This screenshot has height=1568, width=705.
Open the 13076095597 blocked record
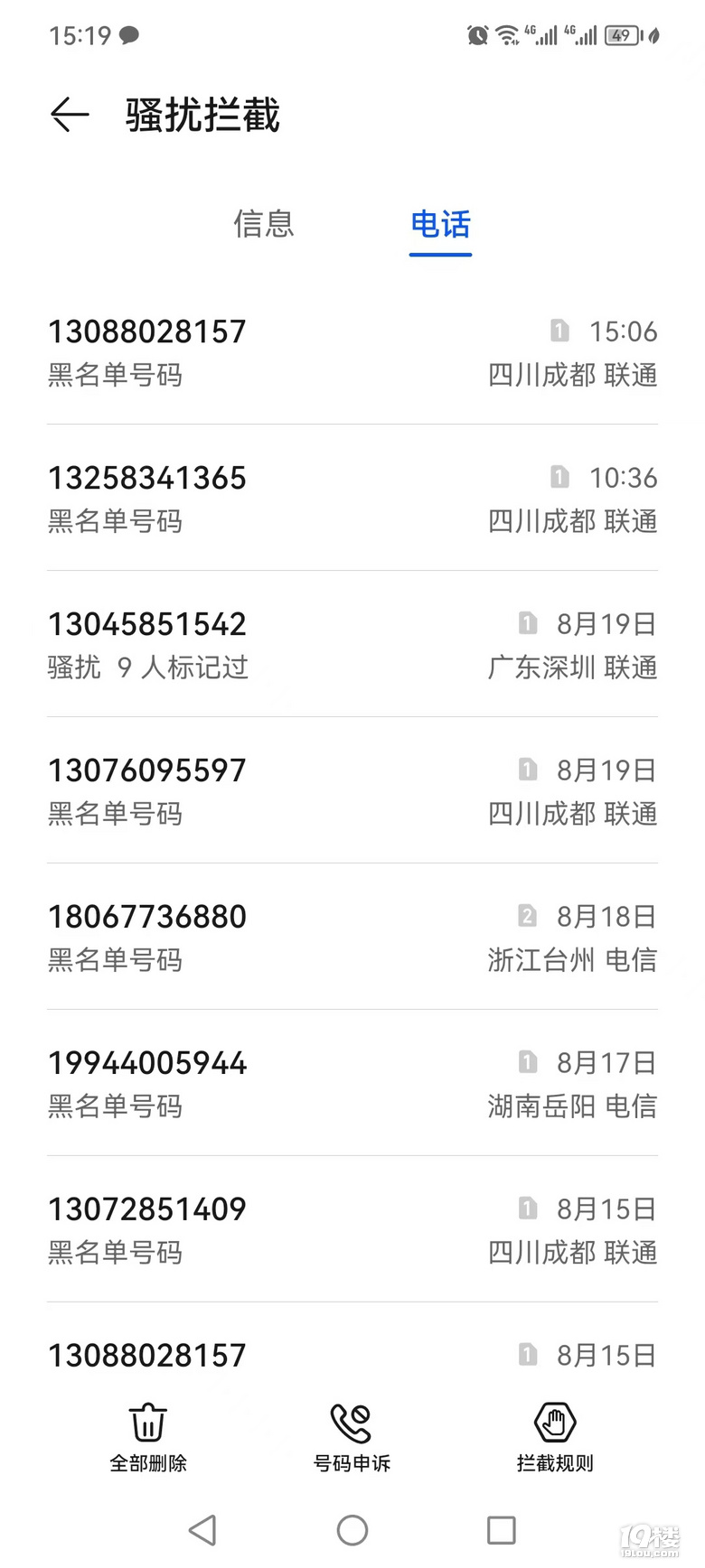click(x=352, y=791)
